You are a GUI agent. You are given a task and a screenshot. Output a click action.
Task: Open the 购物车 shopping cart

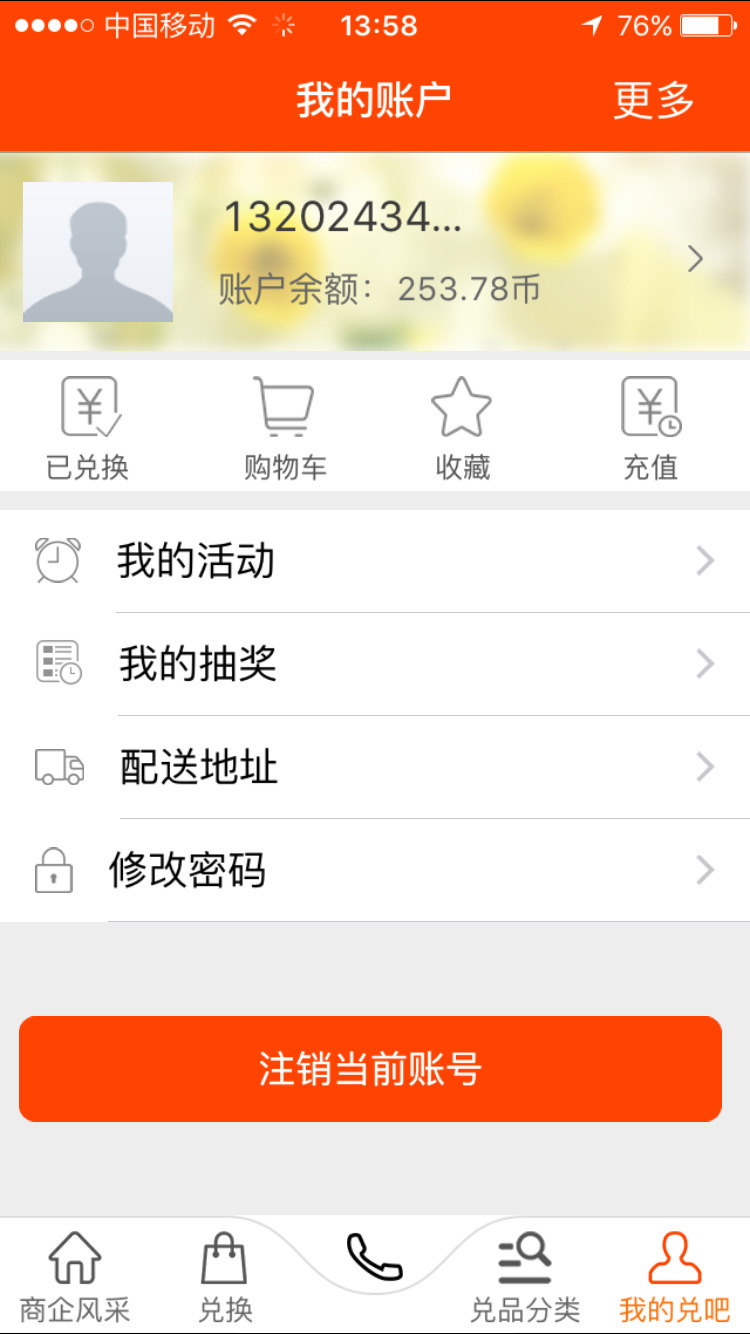pos(285,427)
